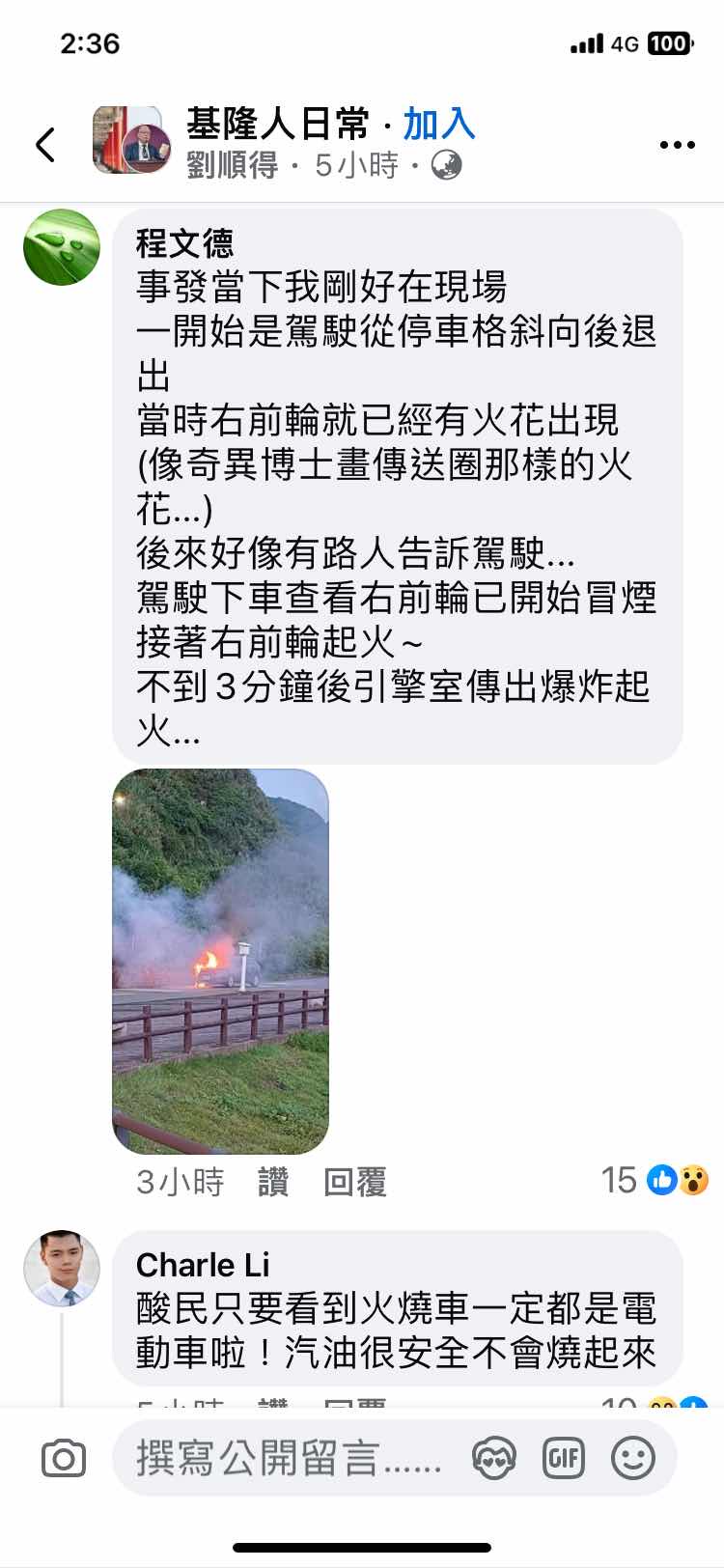
Task: Focus the 撰寫公開留言 comment field
Action: [290, 1458]
